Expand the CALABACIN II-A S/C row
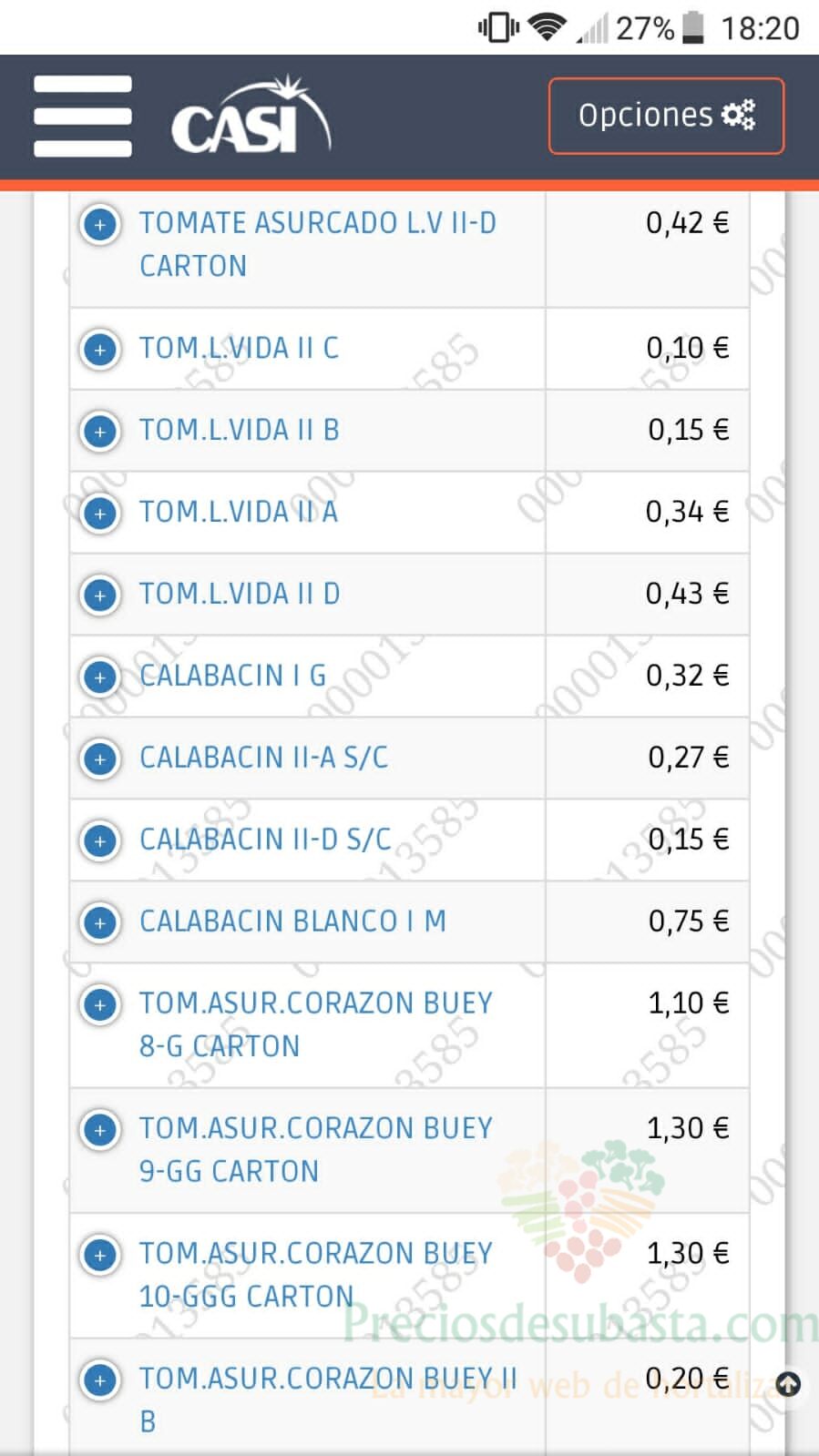The height and width of the screenshot is (1456, 819). (x=100, y=759)
